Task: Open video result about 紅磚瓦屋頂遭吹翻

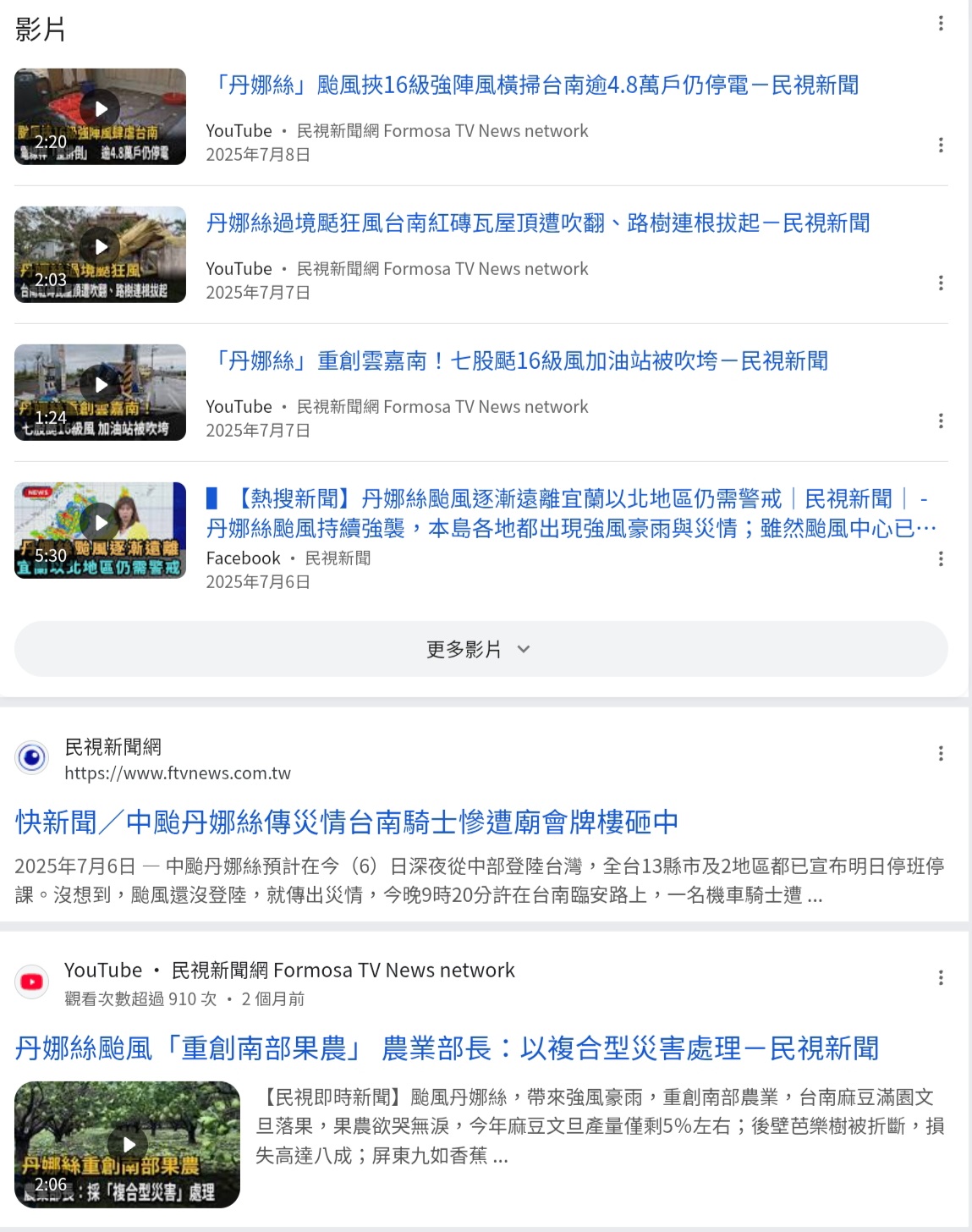Action: pyautogui.click(x=538, y=223)
